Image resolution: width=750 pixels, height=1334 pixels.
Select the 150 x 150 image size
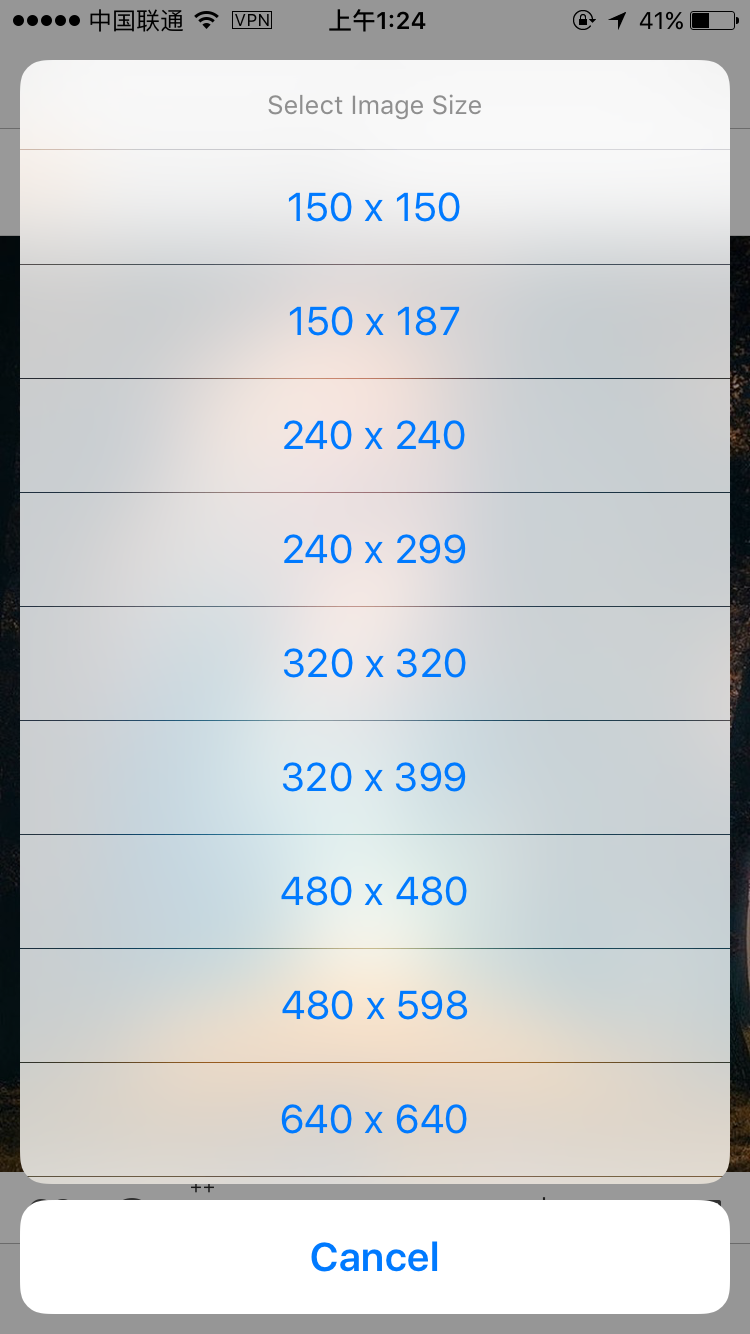pyautogui.click(x=374, y=207)
